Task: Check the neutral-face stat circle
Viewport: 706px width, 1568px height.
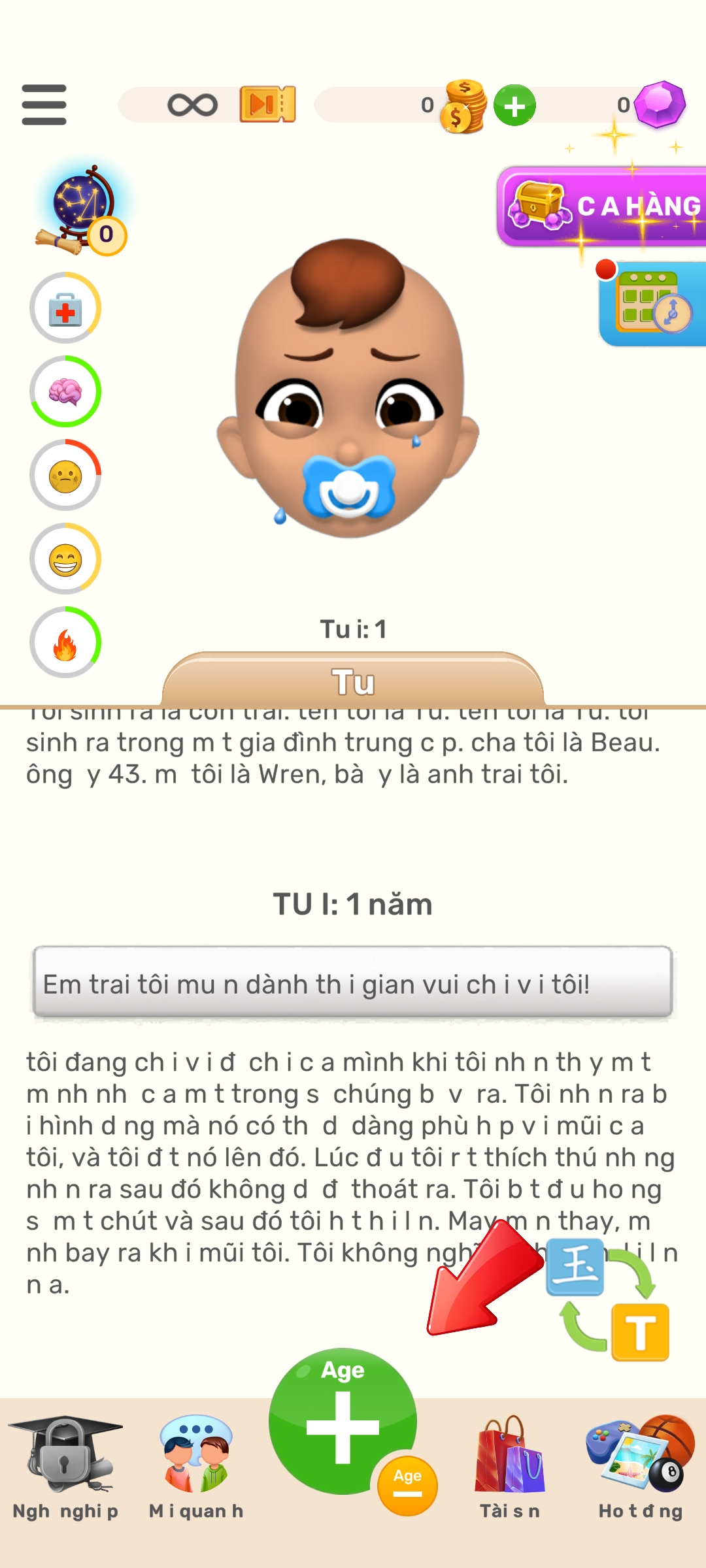Action: tap(65, 476)
